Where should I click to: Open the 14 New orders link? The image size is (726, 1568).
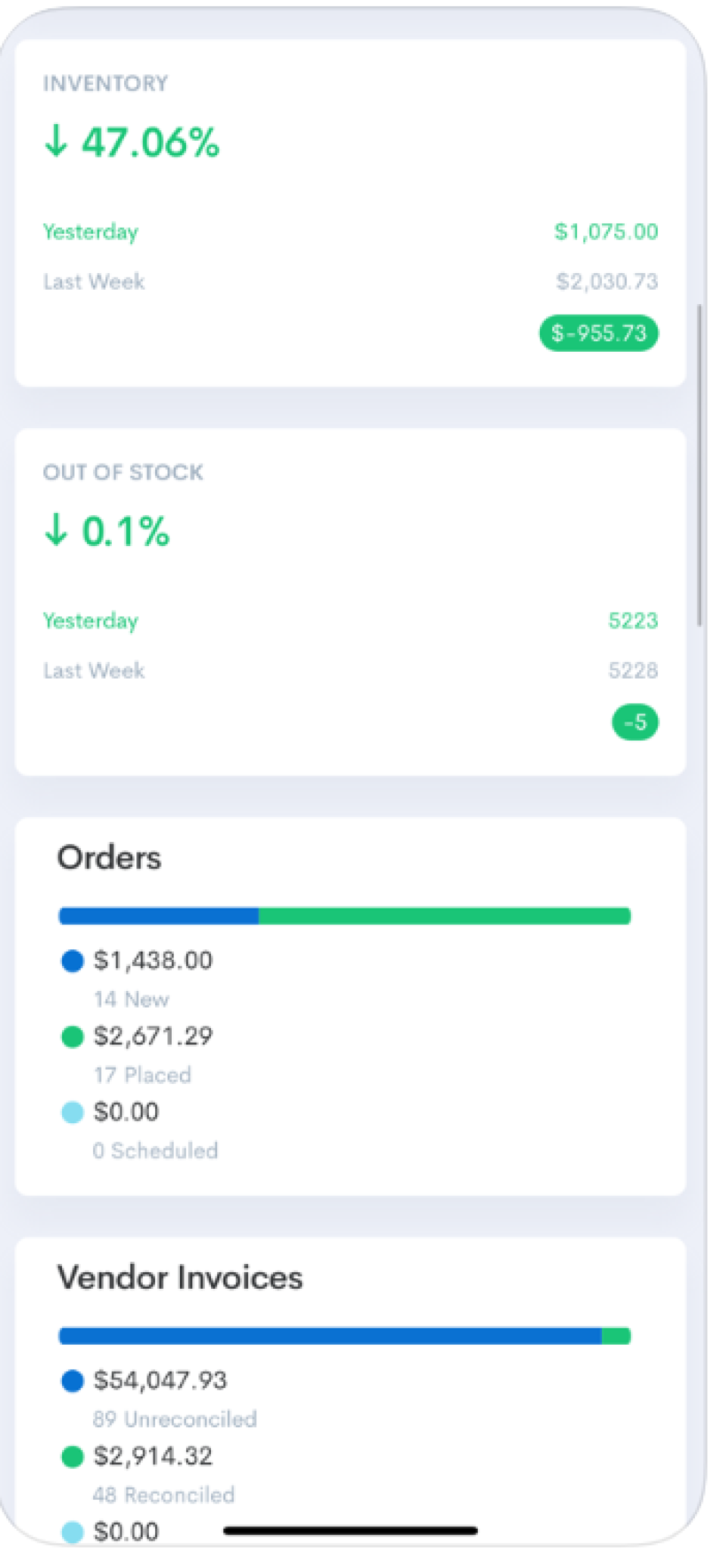131,998
